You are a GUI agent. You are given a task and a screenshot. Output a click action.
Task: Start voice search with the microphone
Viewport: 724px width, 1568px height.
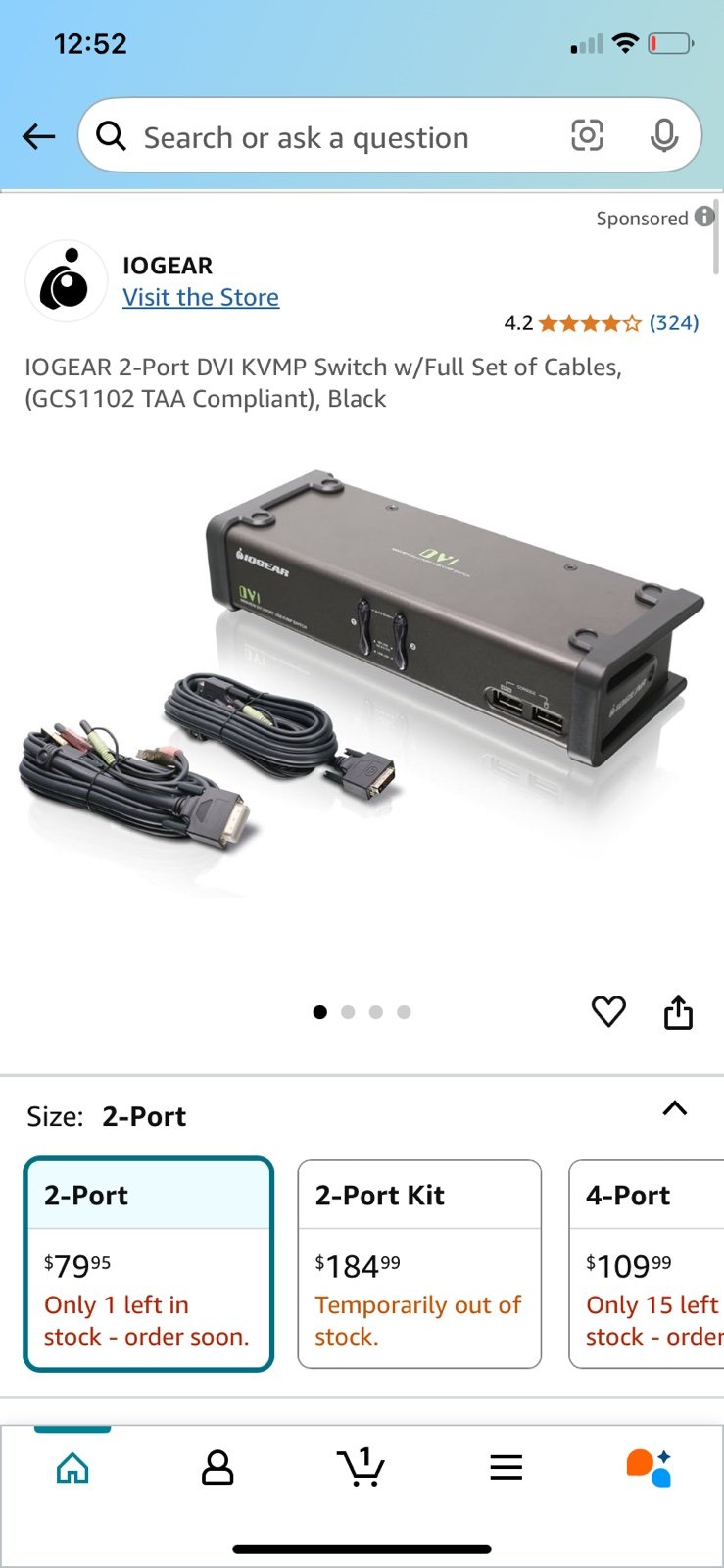coord(664,135)
